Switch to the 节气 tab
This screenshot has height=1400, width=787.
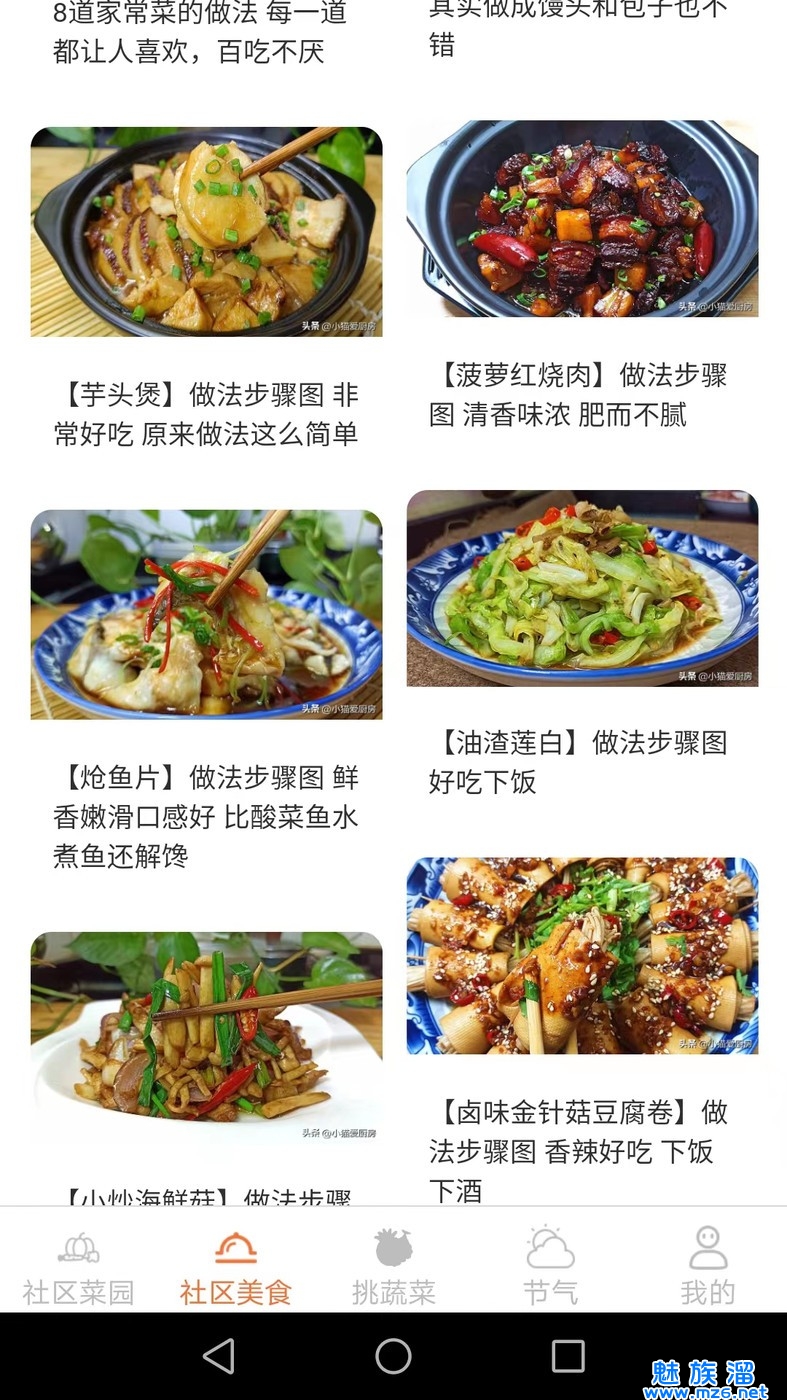click(x=550, y=1268)
